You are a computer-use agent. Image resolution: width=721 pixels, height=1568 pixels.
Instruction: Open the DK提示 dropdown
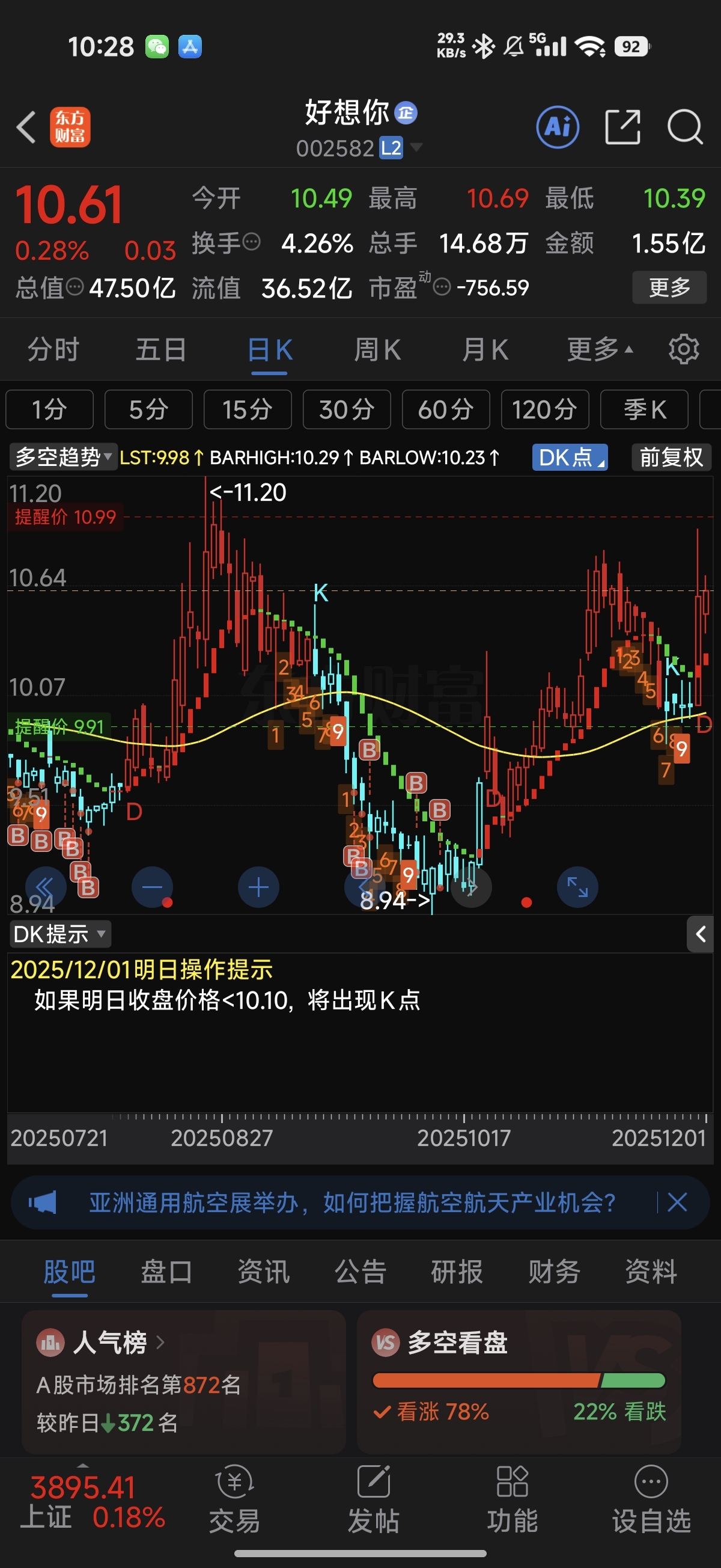[60, 934]
